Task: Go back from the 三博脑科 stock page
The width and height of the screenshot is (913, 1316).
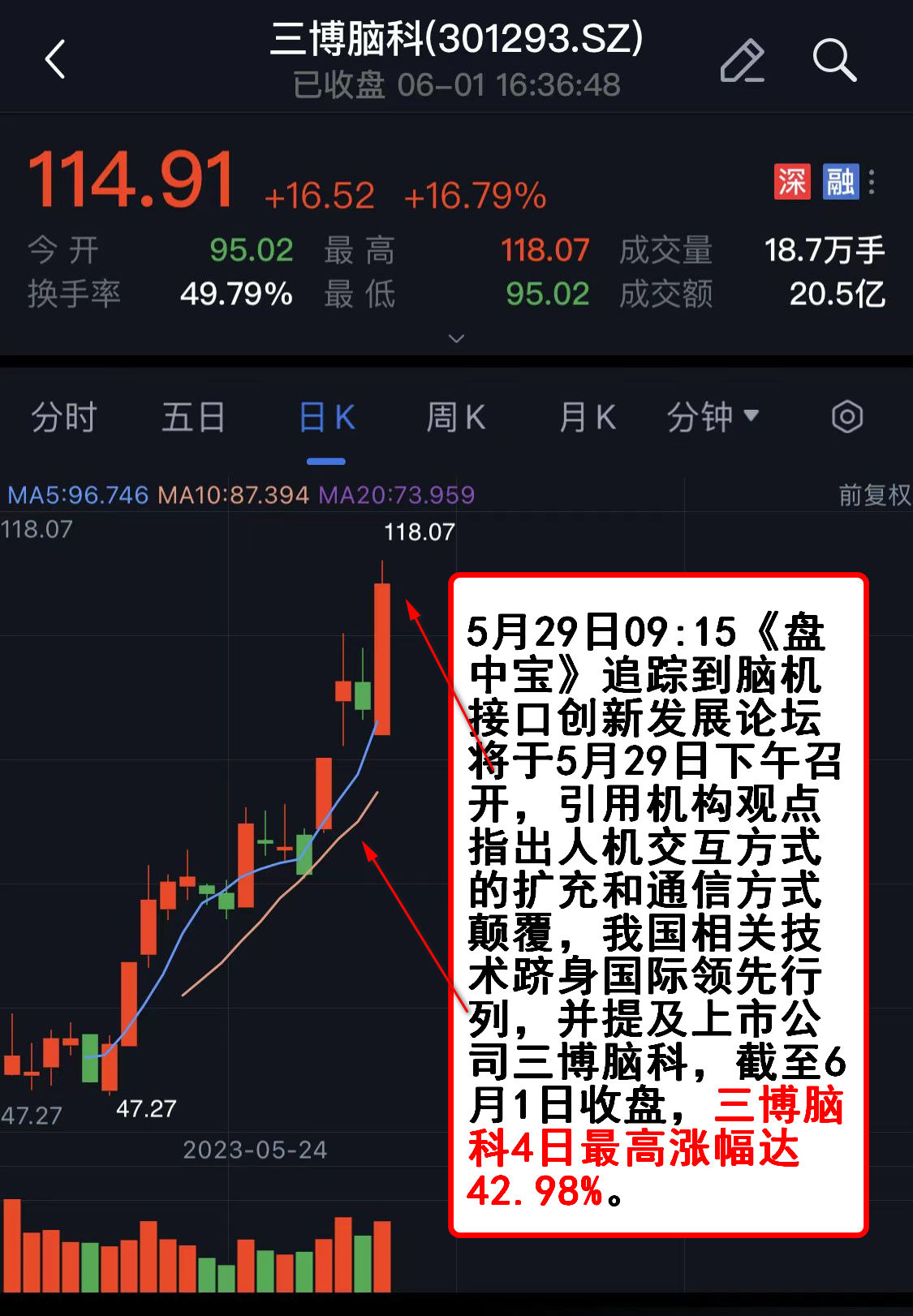Action: click(55, 60)
